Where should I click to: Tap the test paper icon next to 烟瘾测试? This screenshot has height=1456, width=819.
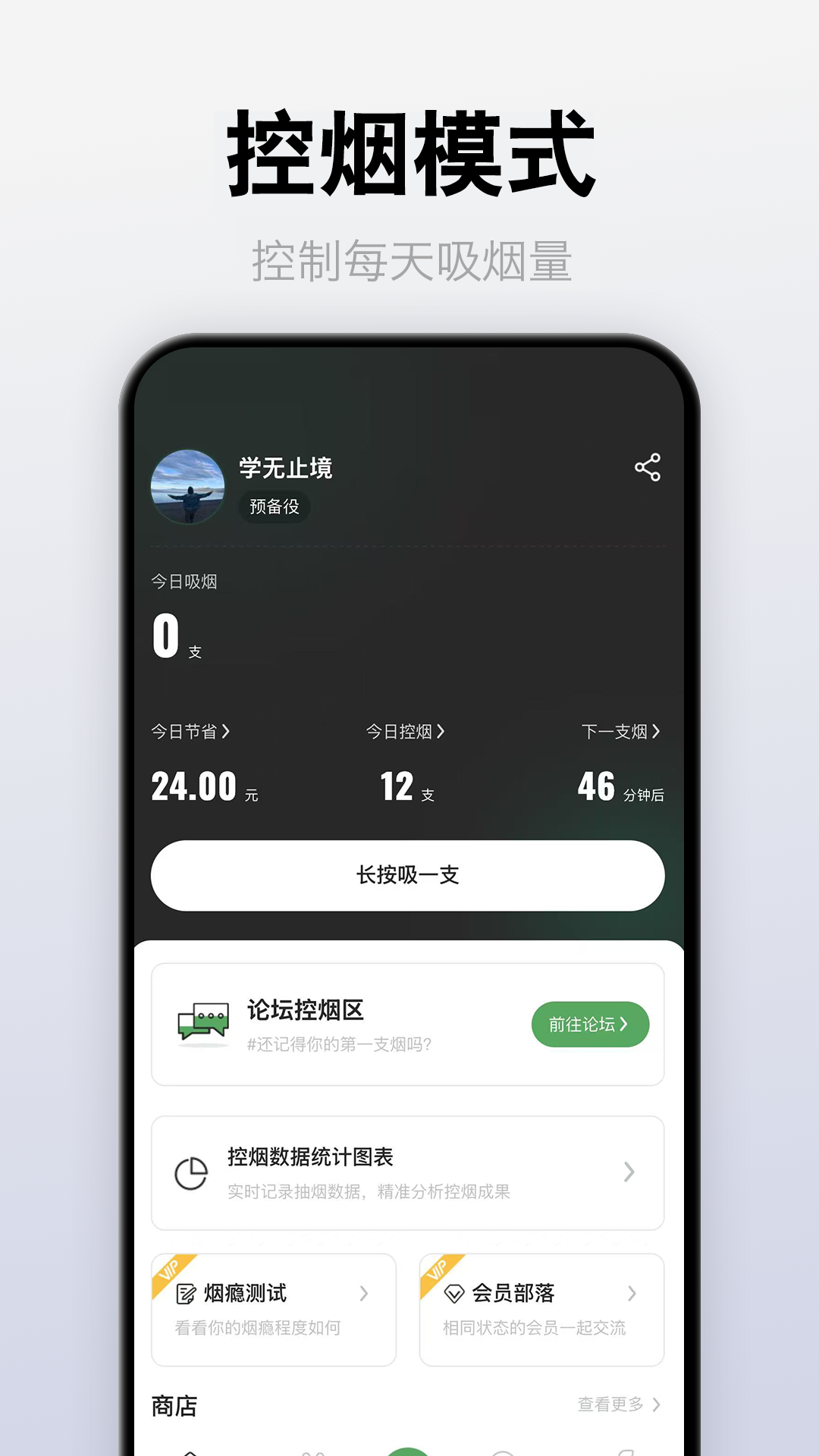(x=184, y=1294)
